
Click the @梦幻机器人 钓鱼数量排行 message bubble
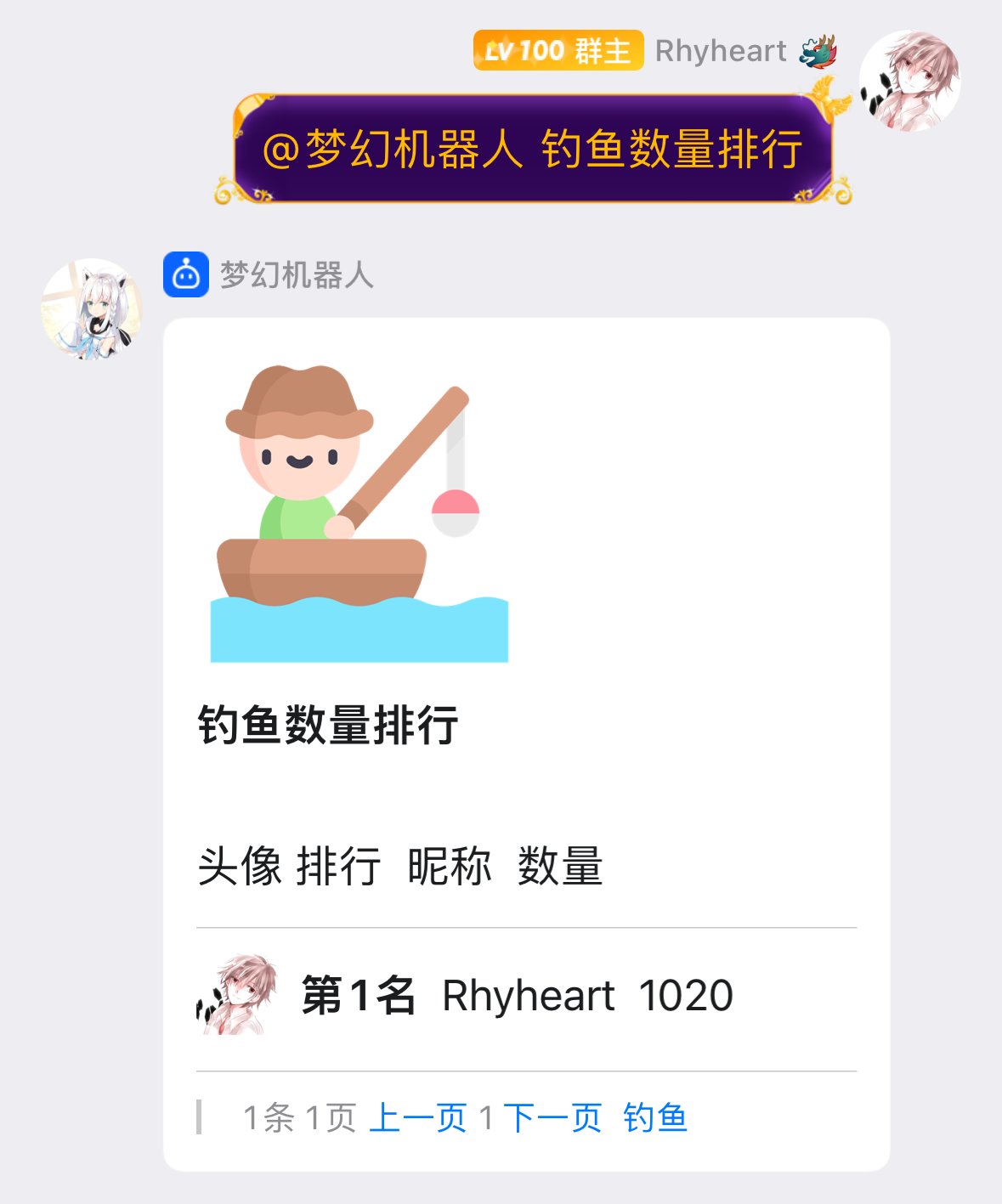[531, 150]
